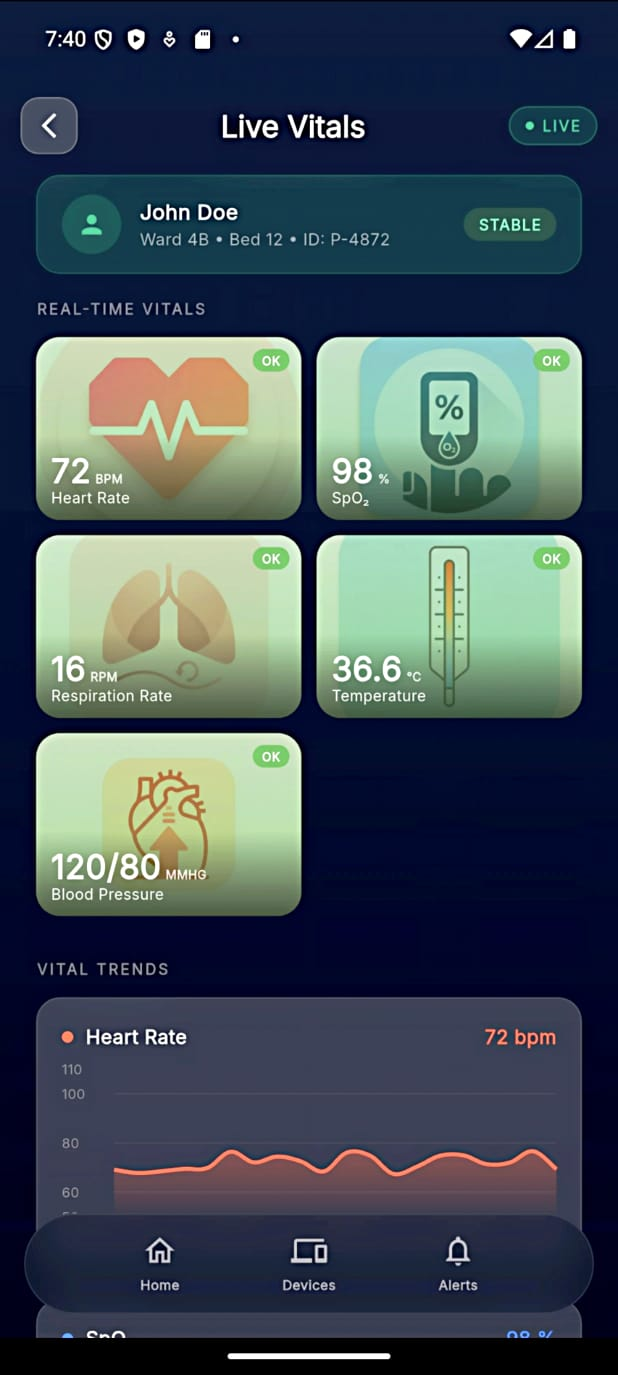Open the Blood Pressure card
The height and width of the screenshot is (1375, 618).
coord(168,824)
